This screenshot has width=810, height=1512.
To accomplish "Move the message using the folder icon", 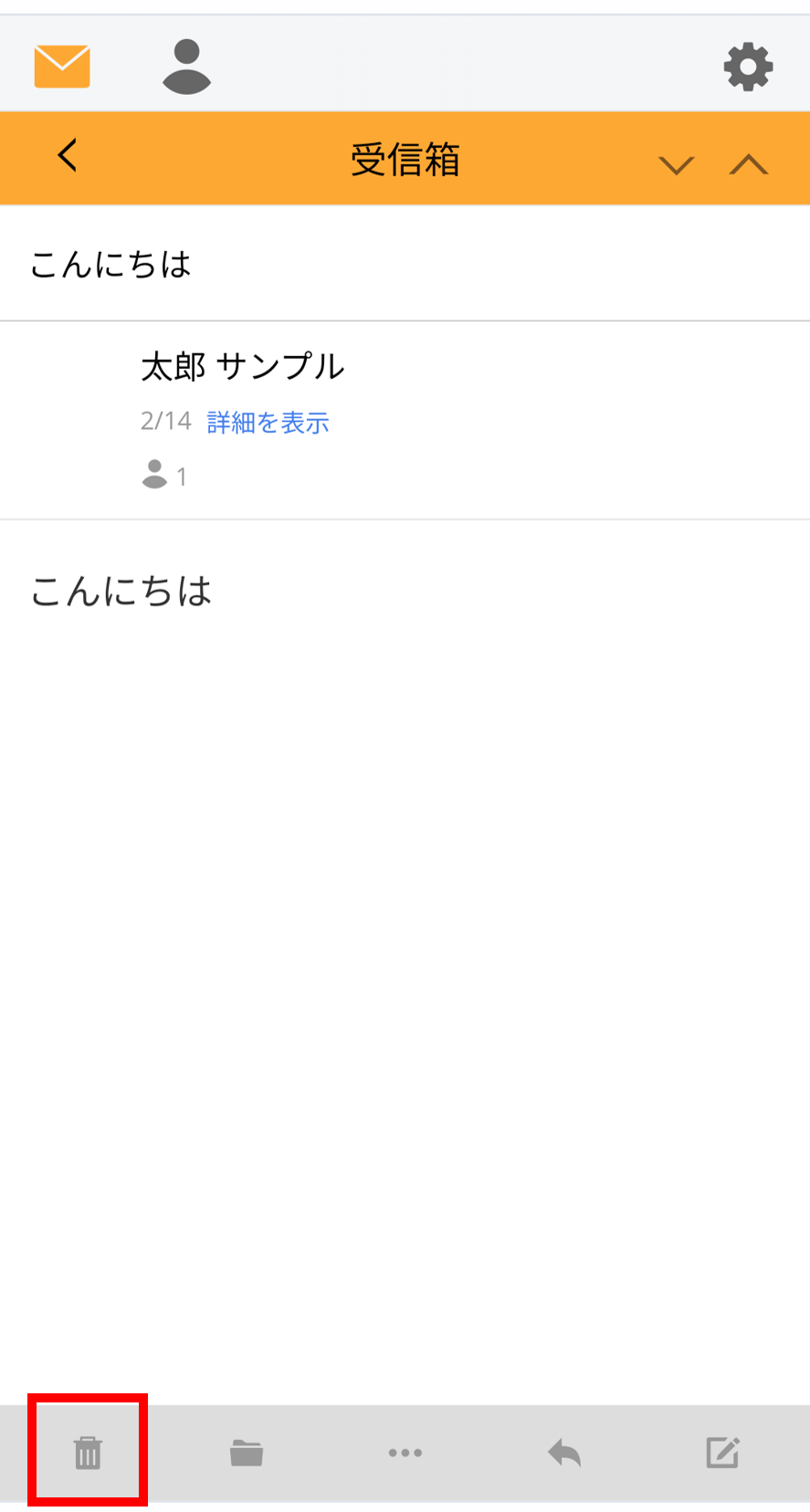I will pos(247,1452).
